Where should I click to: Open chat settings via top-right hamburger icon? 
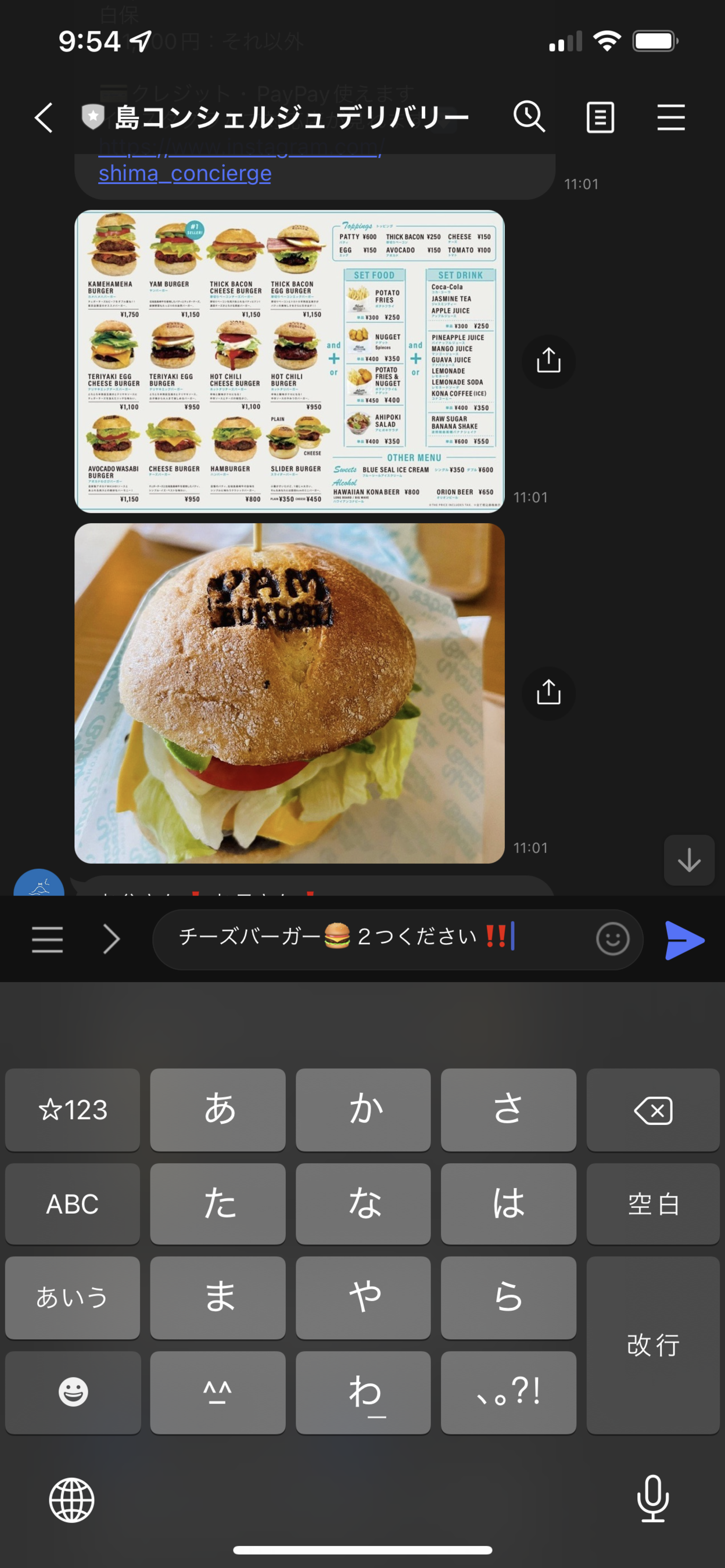[x=671, y=117]
